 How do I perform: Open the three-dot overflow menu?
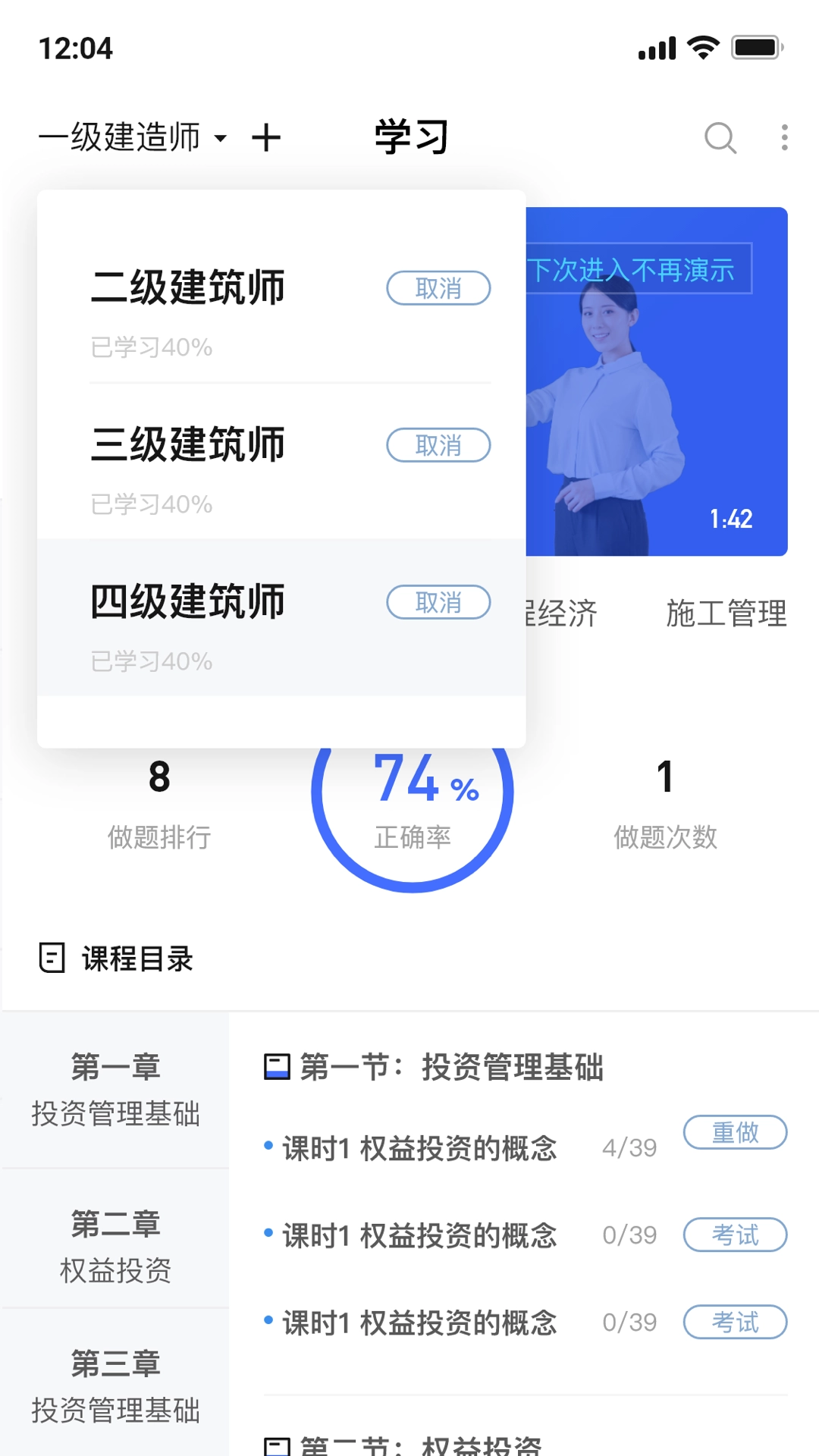784,138
